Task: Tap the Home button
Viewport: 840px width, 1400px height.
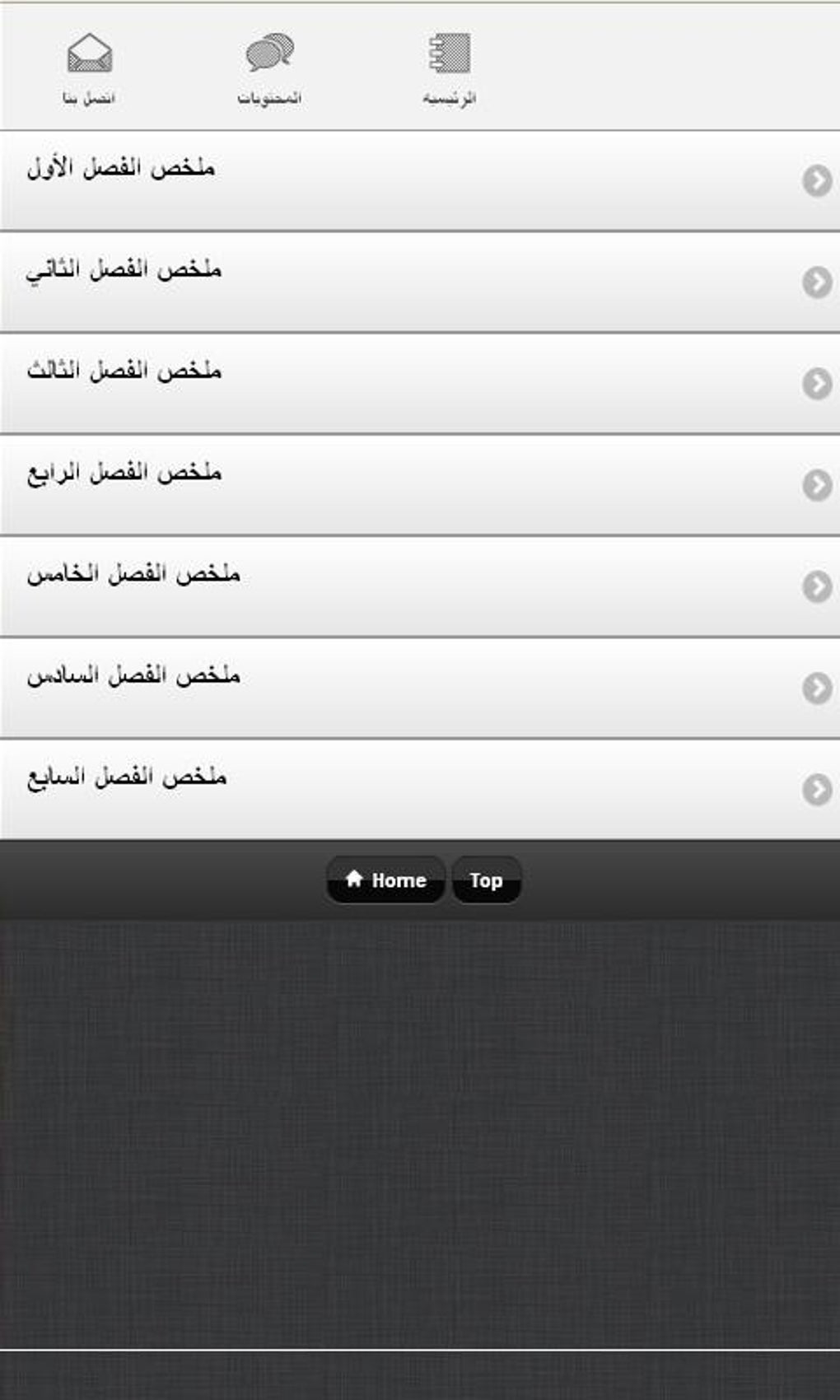Action: click(x=385, y=880)
